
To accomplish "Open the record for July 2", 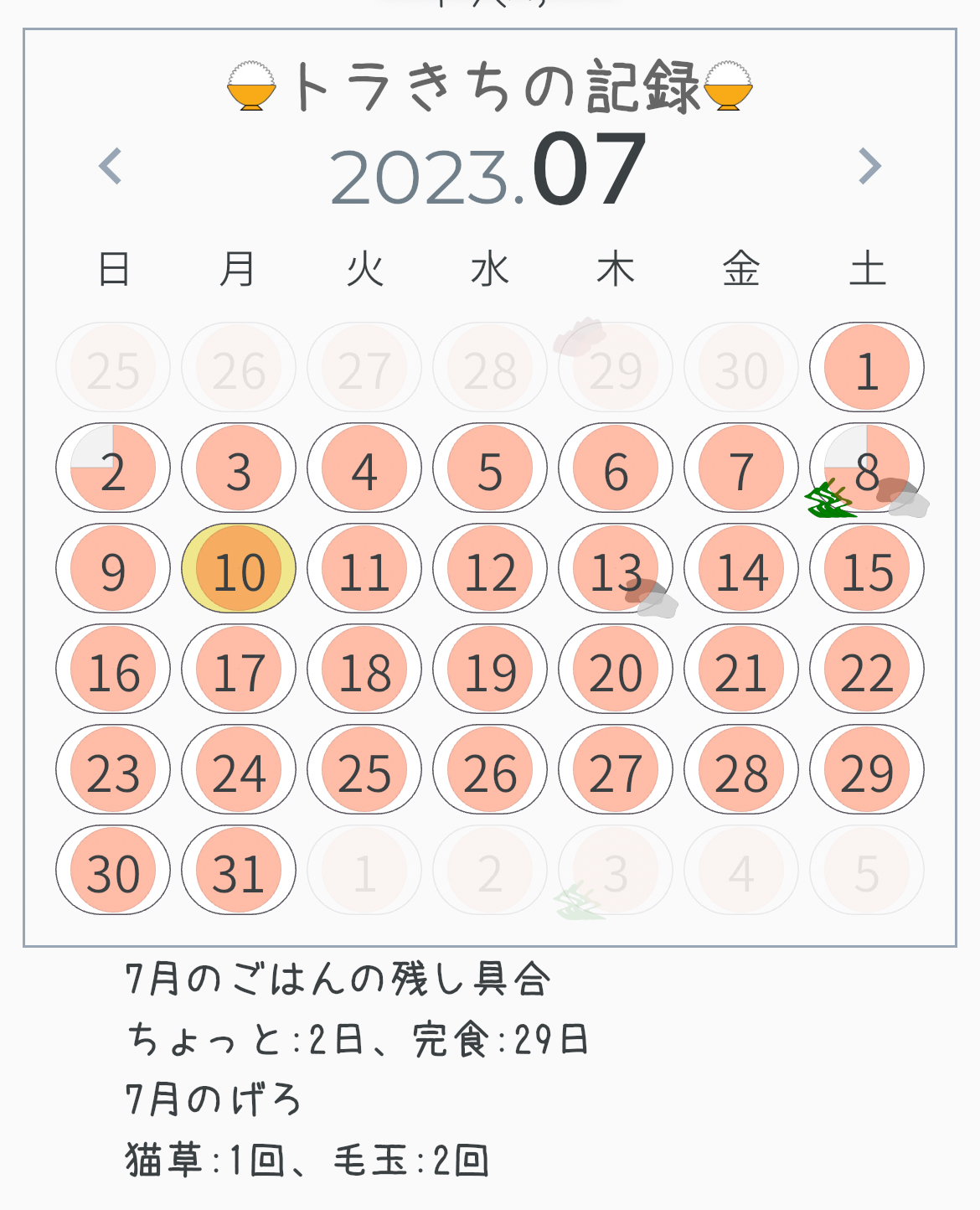I will (113, 468).
